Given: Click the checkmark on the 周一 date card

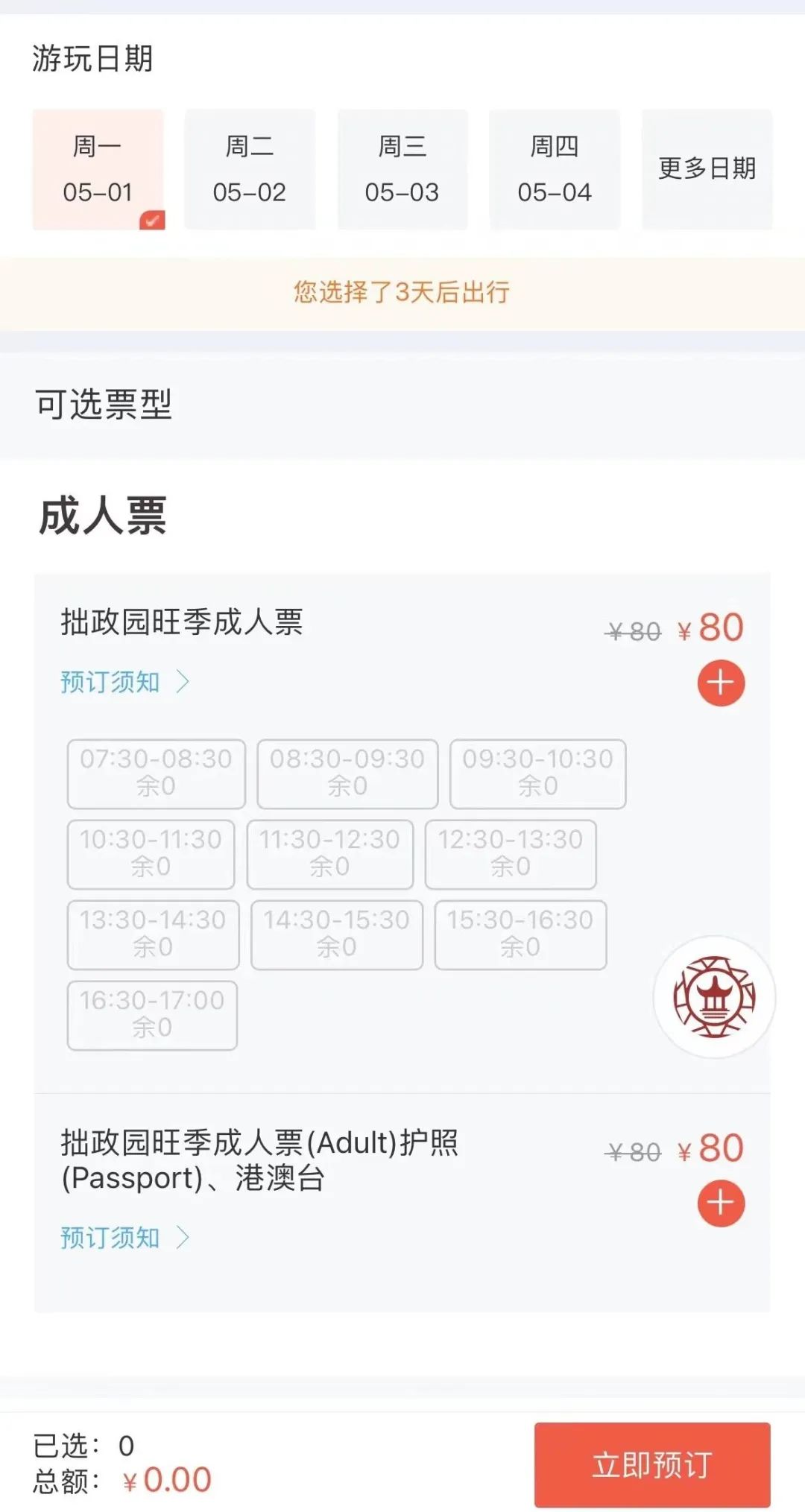Looking at the screenshot, I should tap(152, 218).
